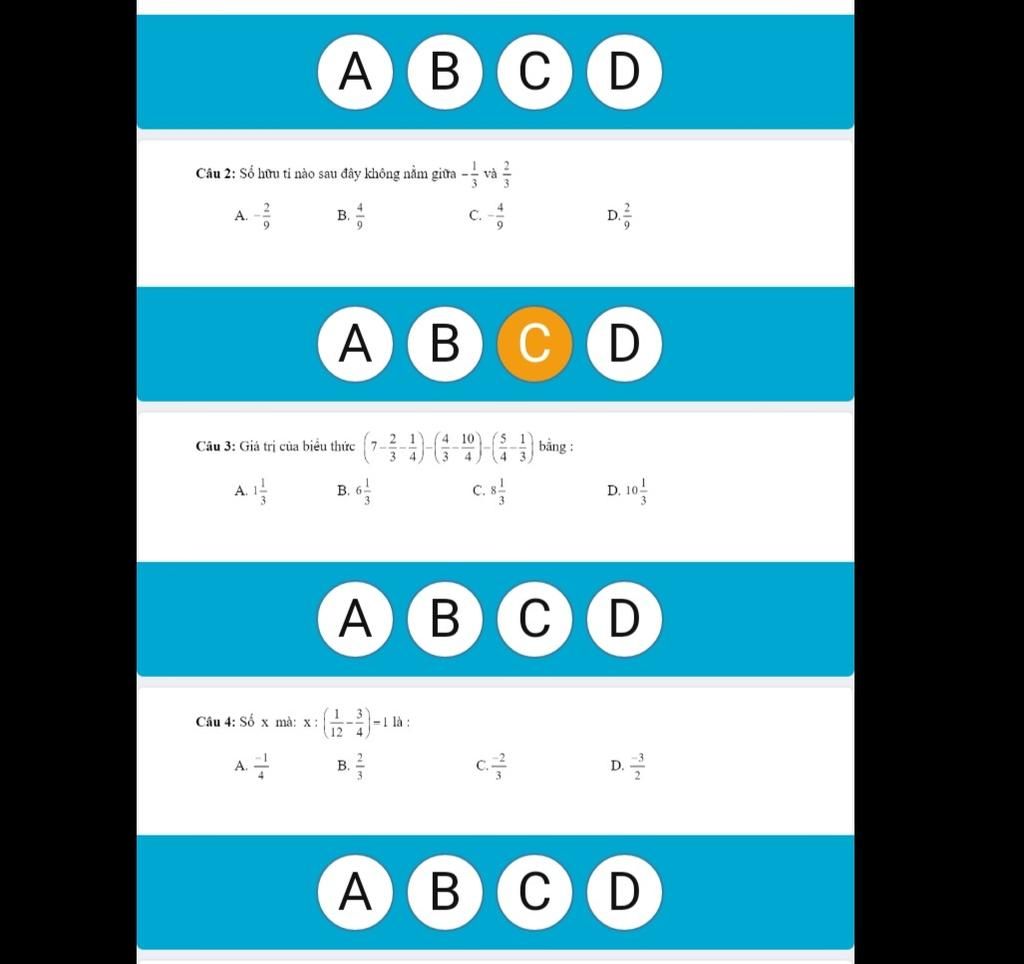Screen dimensions: 1024x964
Task: Pick answer D for Câu 3
Action: click(624, 619)
